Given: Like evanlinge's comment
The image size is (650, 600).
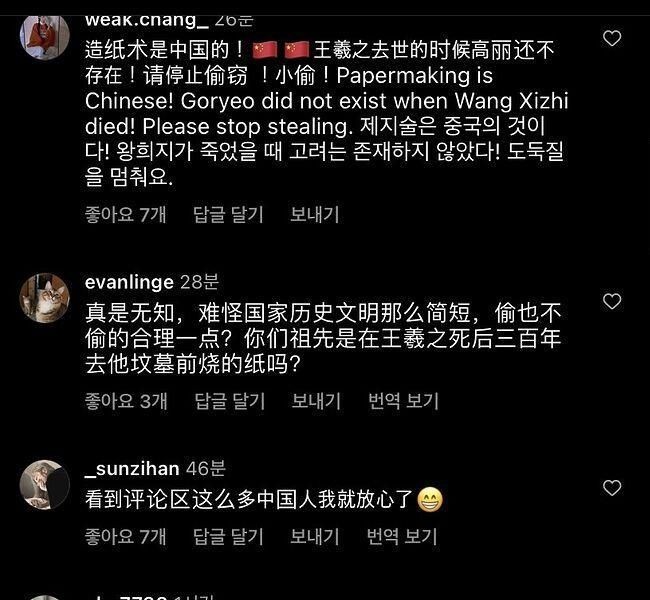Looking at the screenshot, I should click(612, 301).
